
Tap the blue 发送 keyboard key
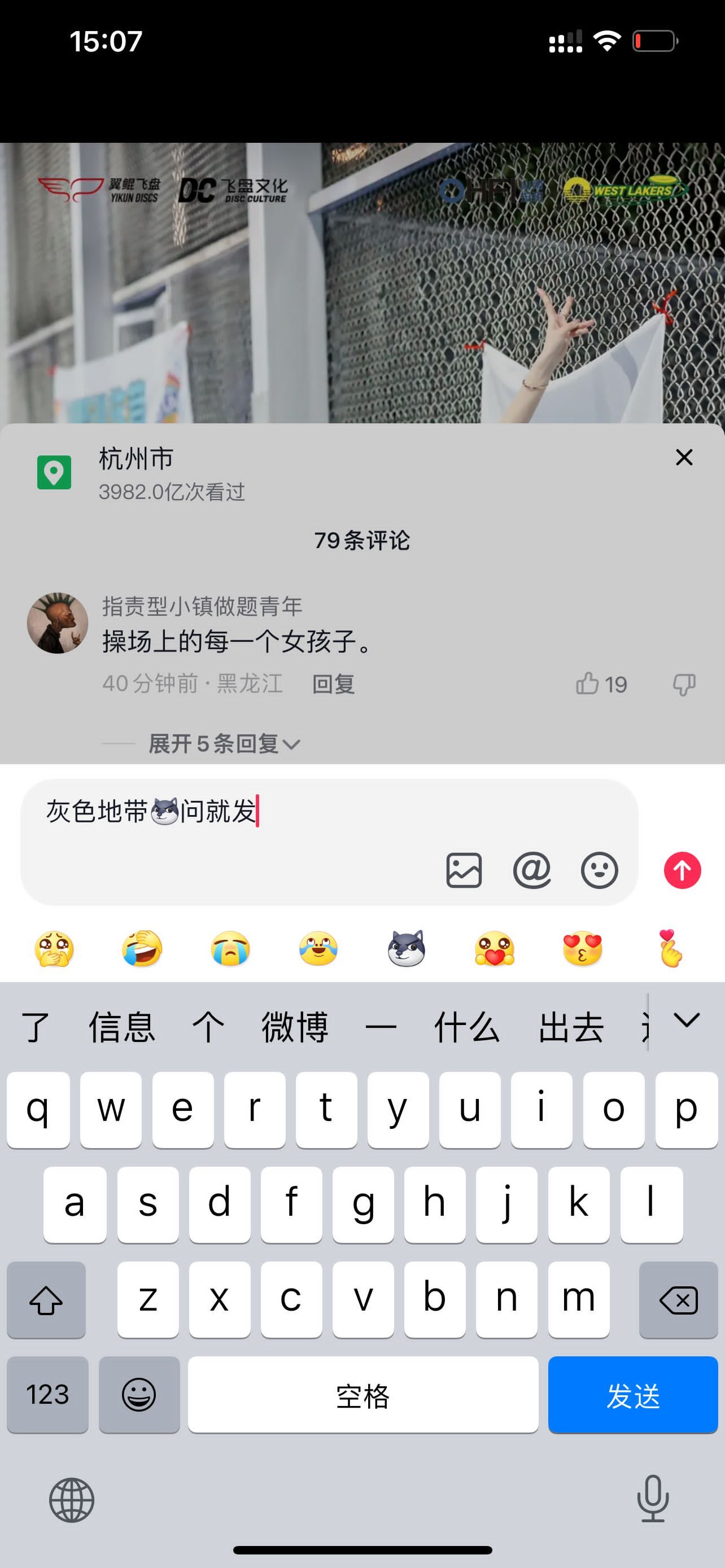click(632, 1395)
